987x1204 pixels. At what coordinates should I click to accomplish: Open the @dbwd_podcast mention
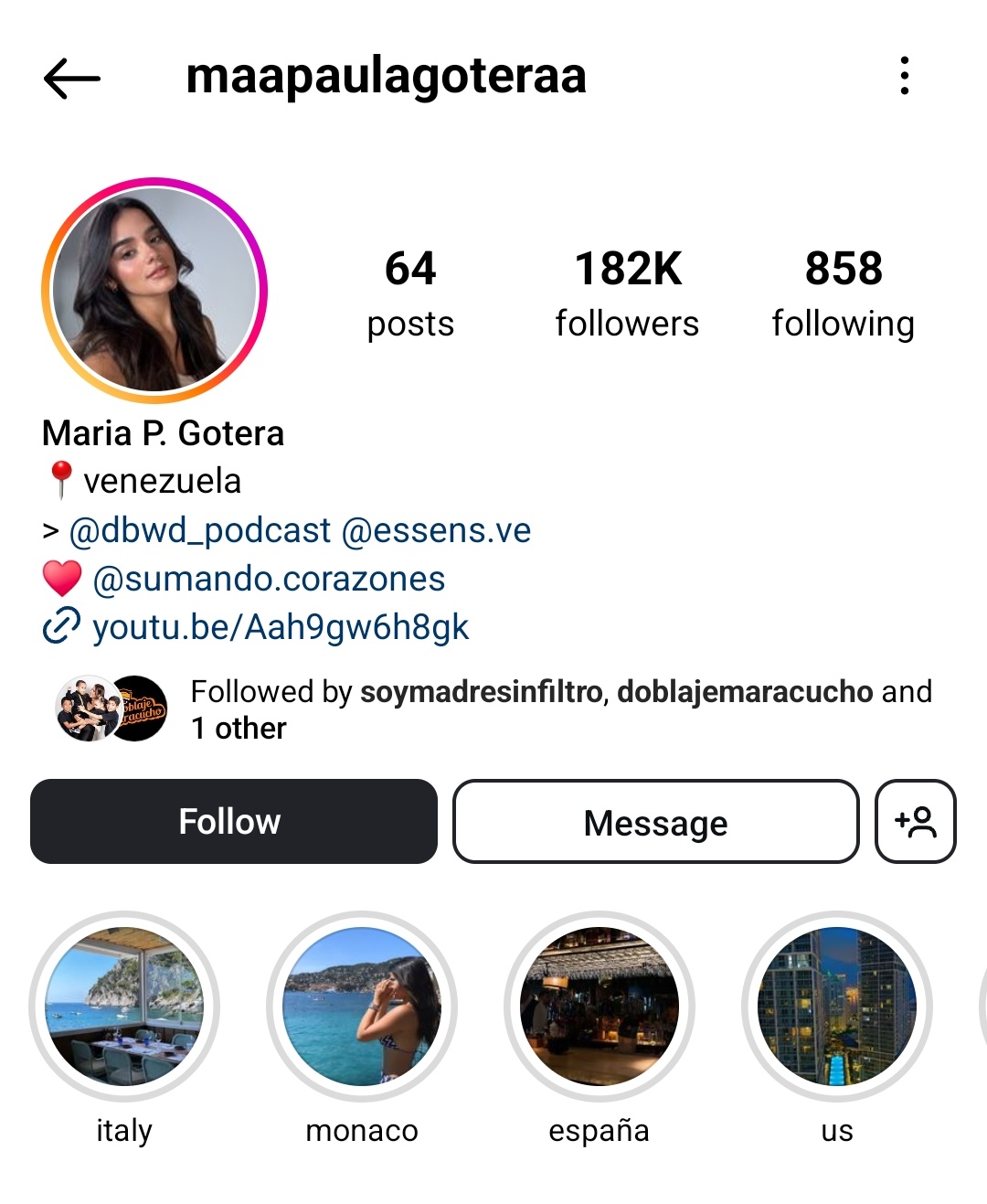(200, 530)
